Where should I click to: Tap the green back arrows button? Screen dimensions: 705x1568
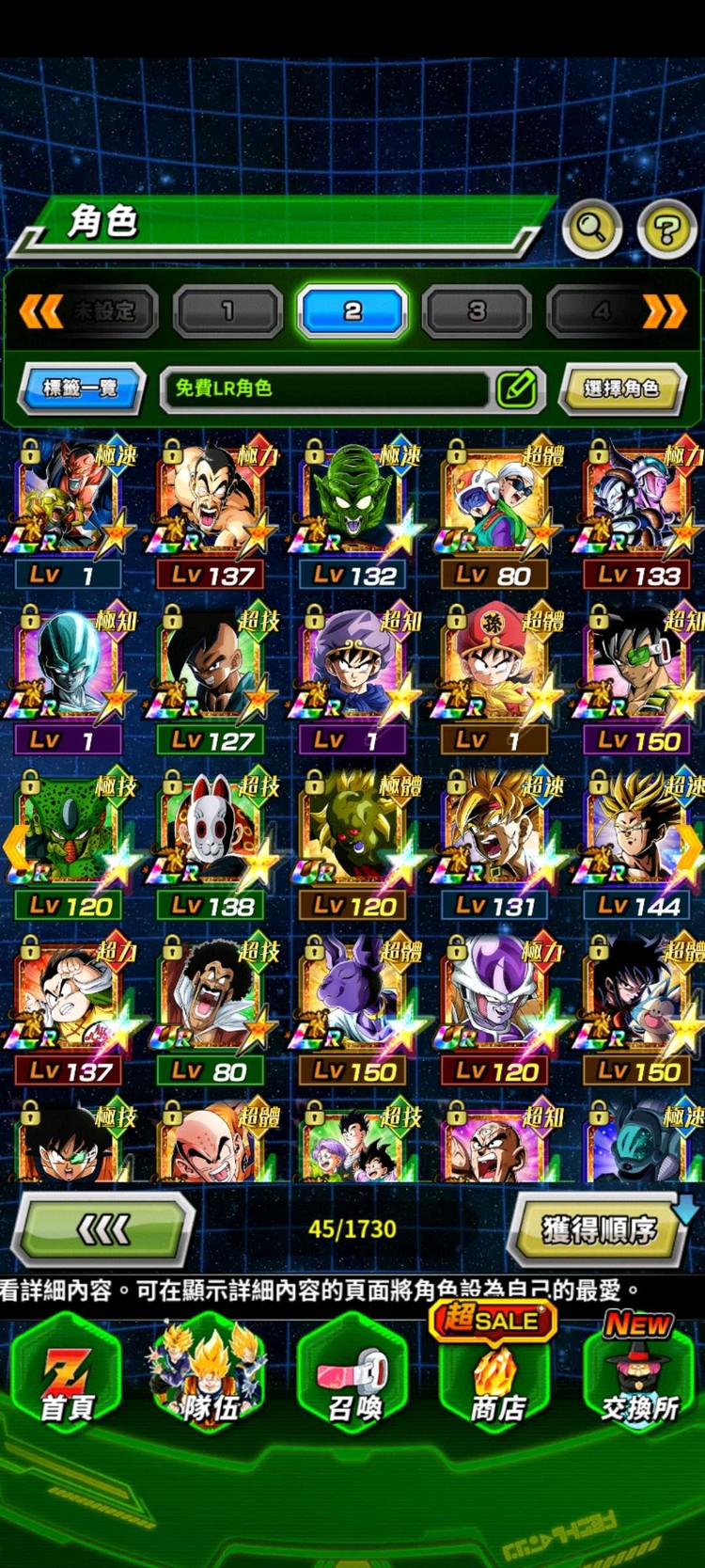point(103,1228)
